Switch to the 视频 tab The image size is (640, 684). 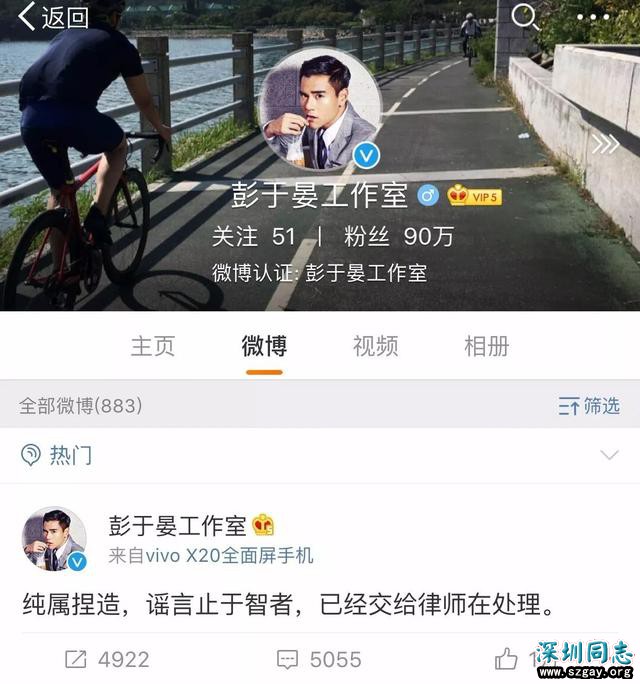[375, 346]
